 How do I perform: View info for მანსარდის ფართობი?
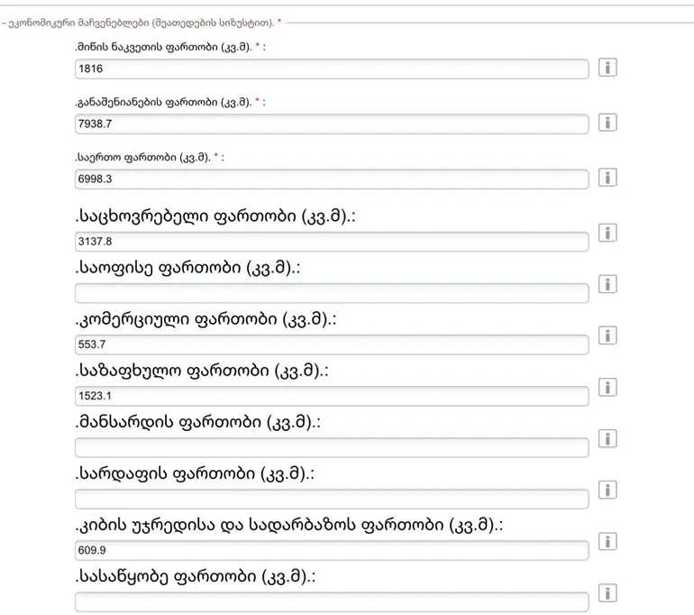pyautogui.click(x=606, y=438)
